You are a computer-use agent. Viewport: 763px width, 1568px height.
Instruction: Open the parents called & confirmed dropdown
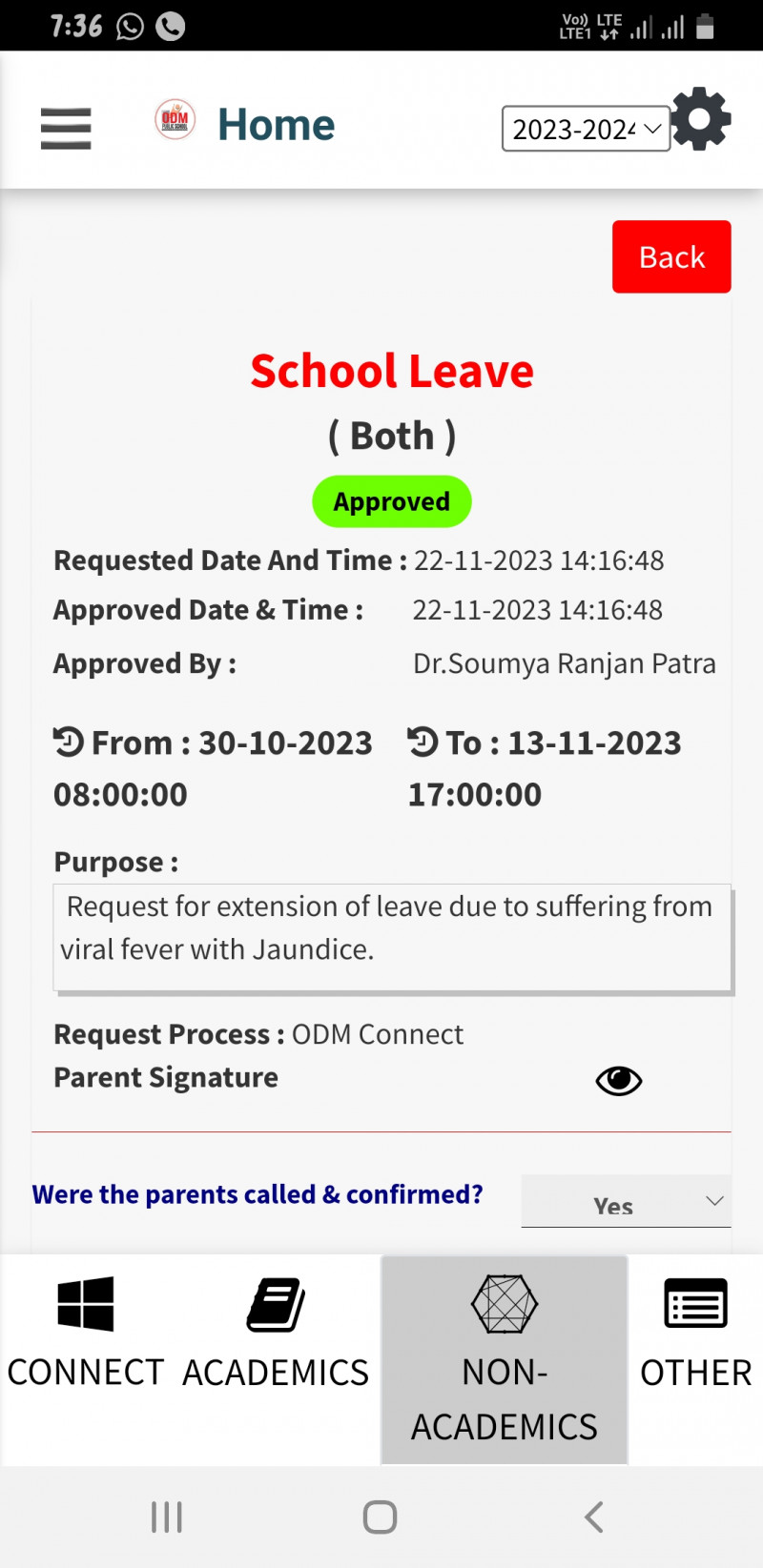point(626,1202)
